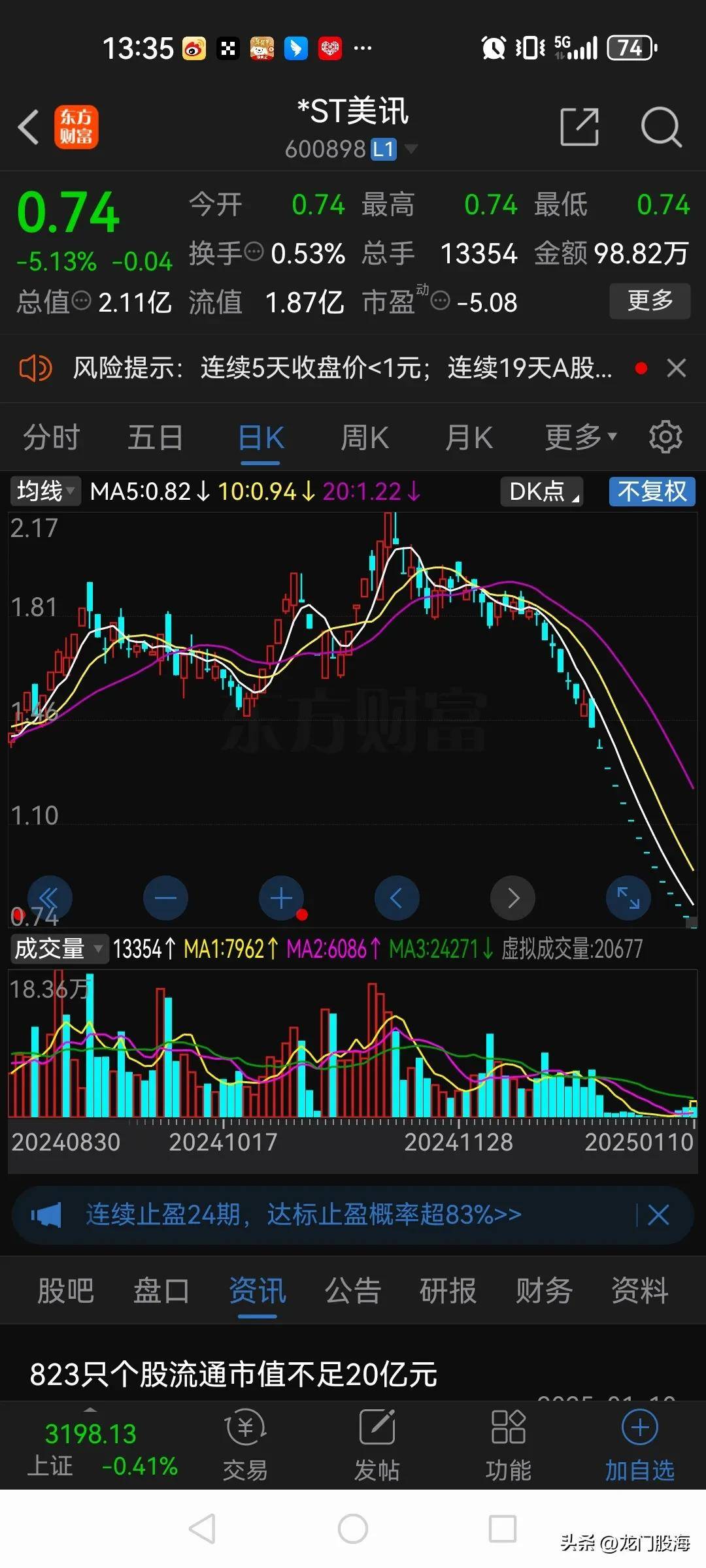Zoom out the K-line chart with minus
This screenshot has width=706, height=1568.
pos(165,898)
